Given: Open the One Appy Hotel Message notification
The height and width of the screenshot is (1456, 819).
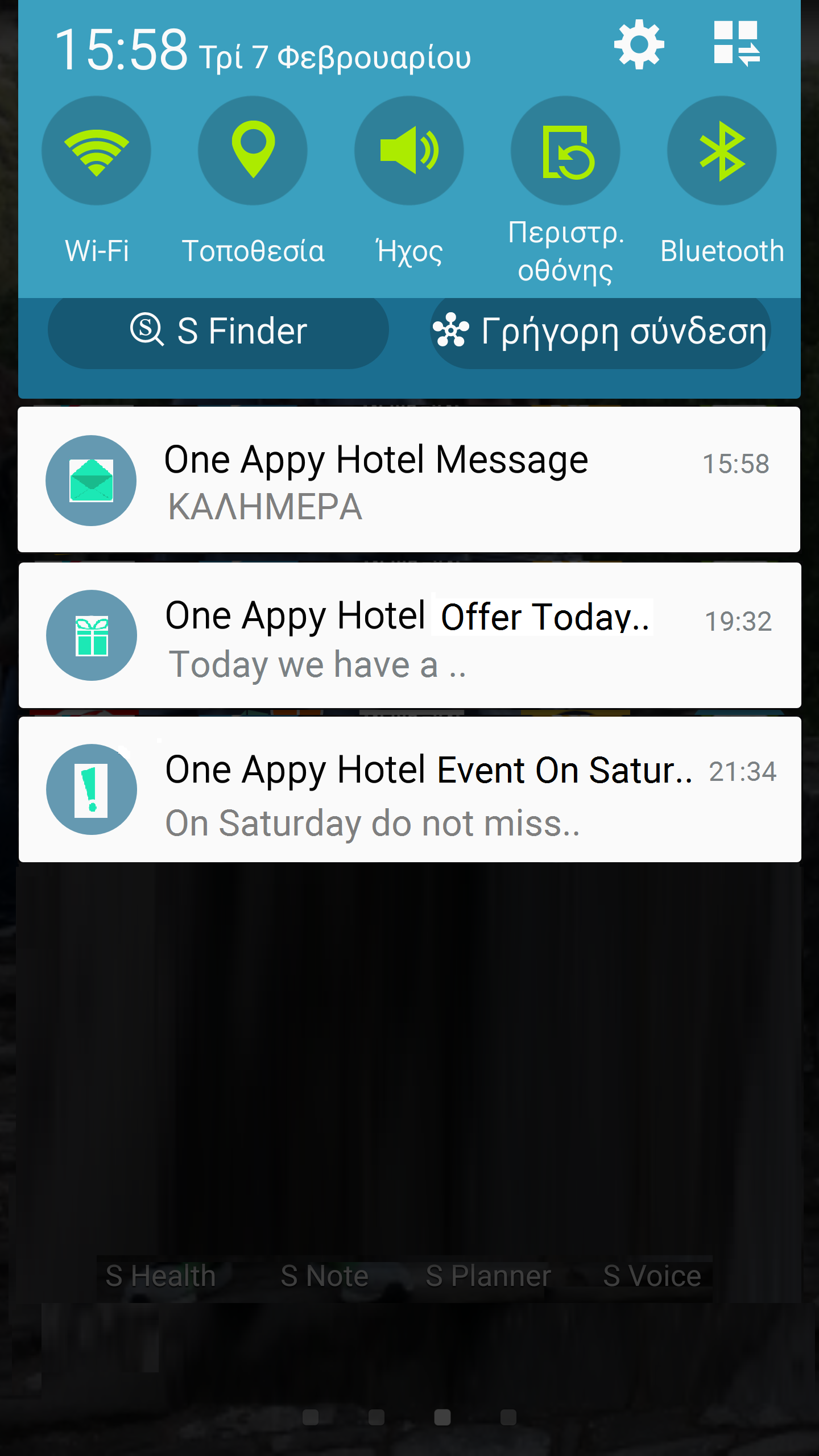Looking at the screenshot, I should coord(409,479).
